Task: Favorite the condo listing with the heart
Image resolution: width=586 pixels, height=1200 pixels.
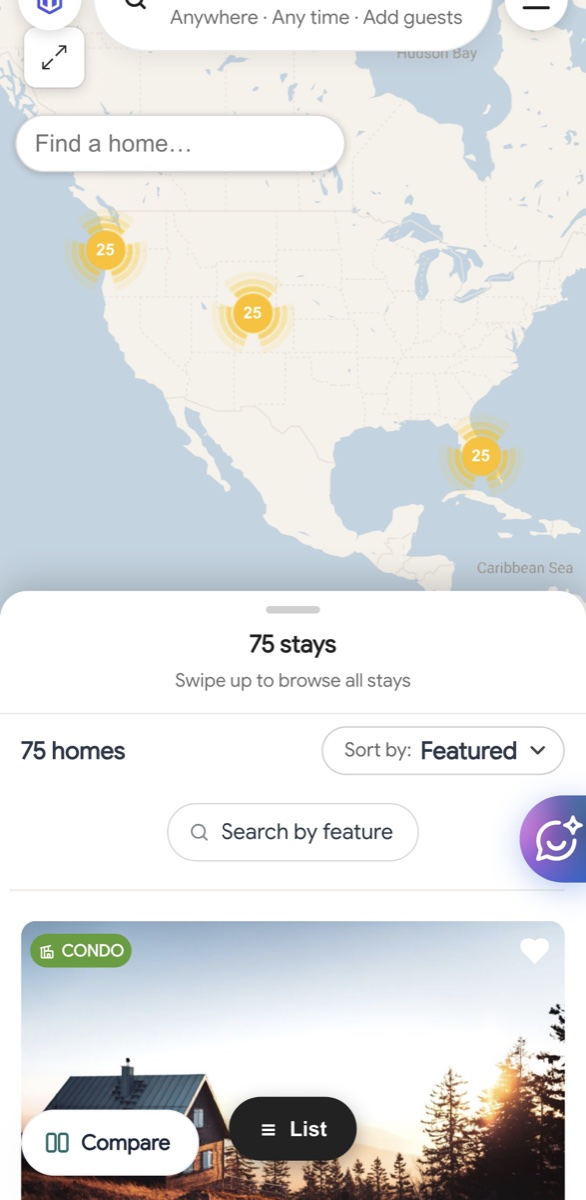Action: 535,951
